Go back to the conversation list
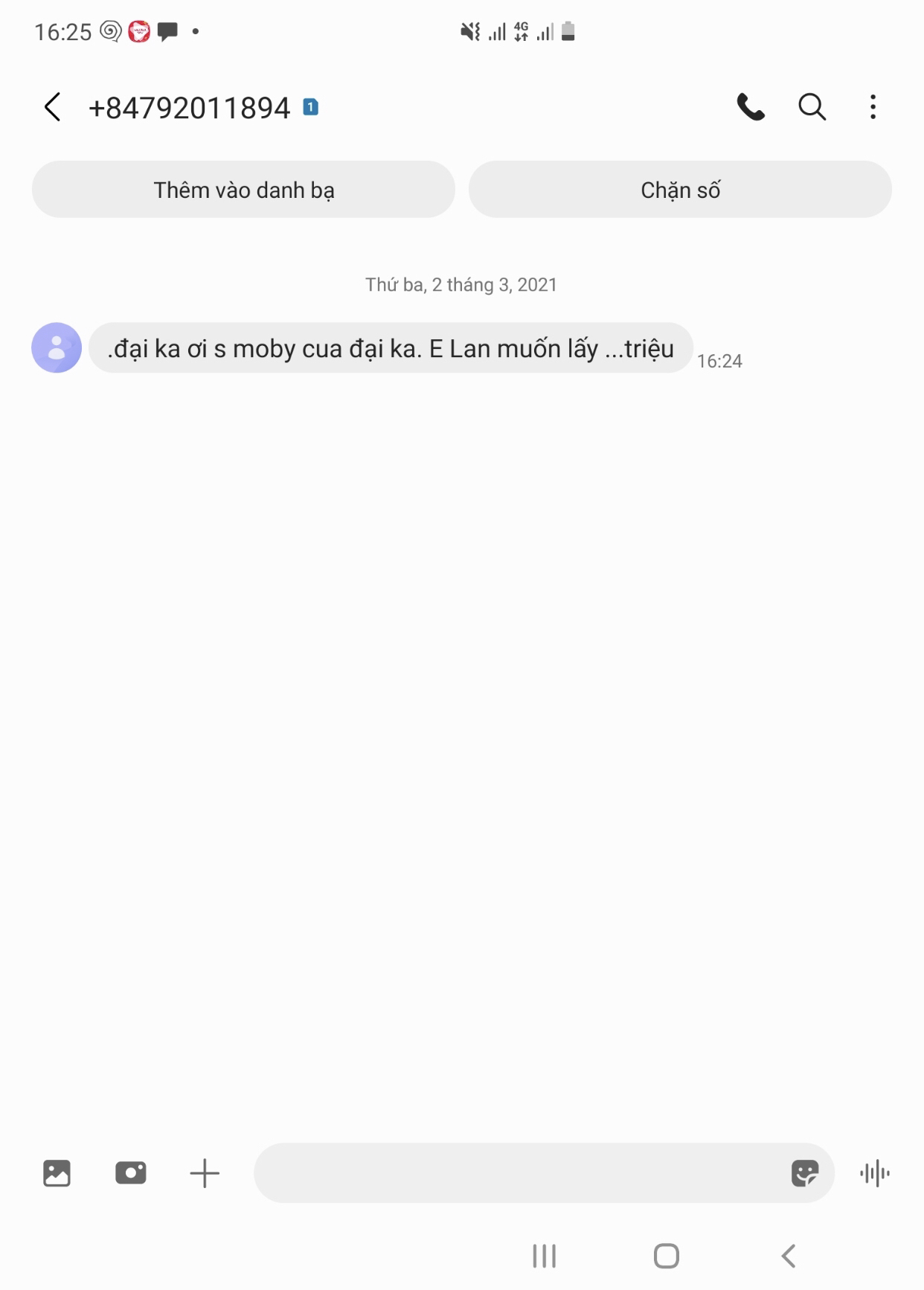 coord(52,108)
